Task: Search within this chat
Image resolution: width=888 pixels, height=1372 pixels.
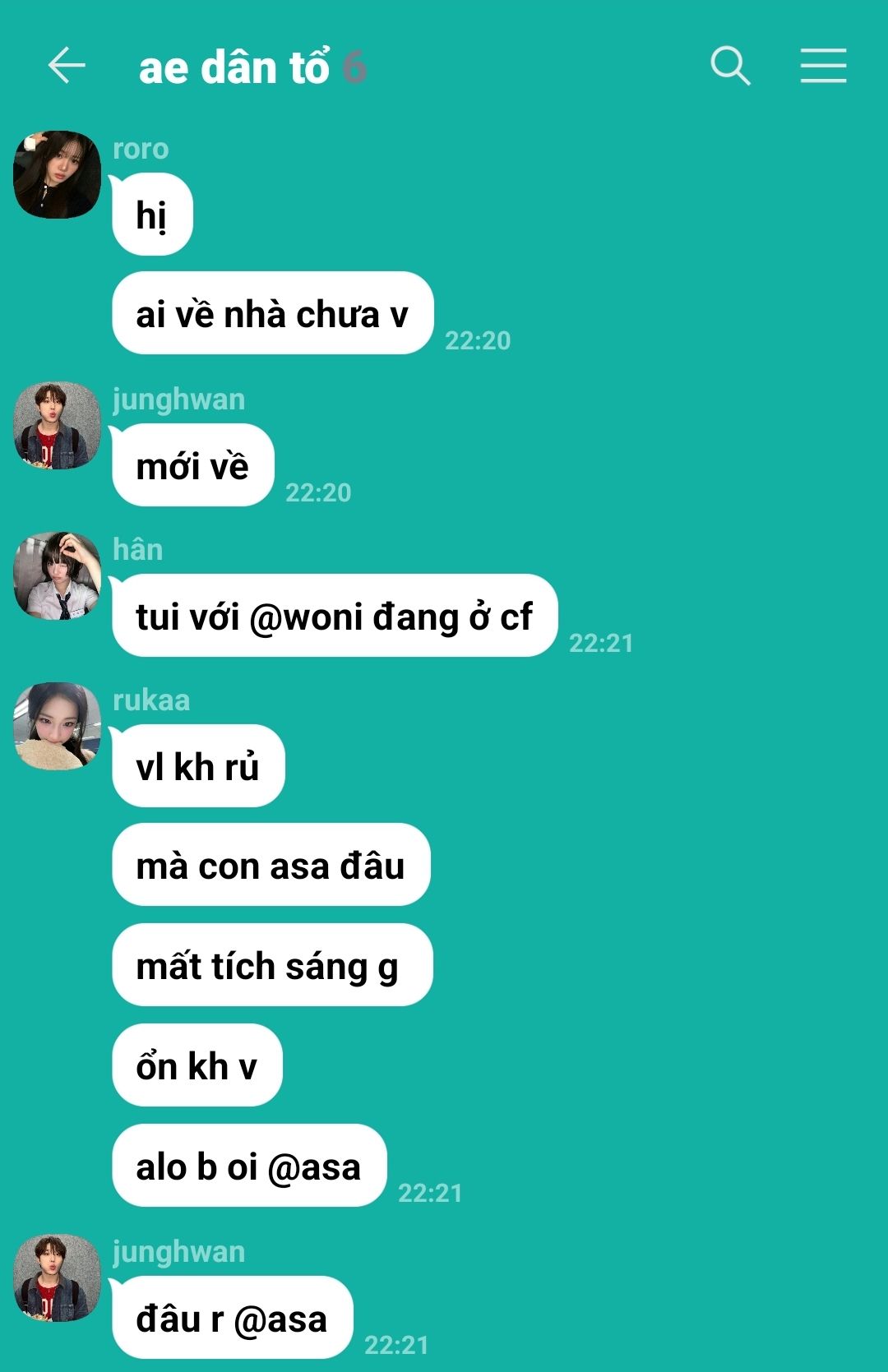Action: pos(730,66)
